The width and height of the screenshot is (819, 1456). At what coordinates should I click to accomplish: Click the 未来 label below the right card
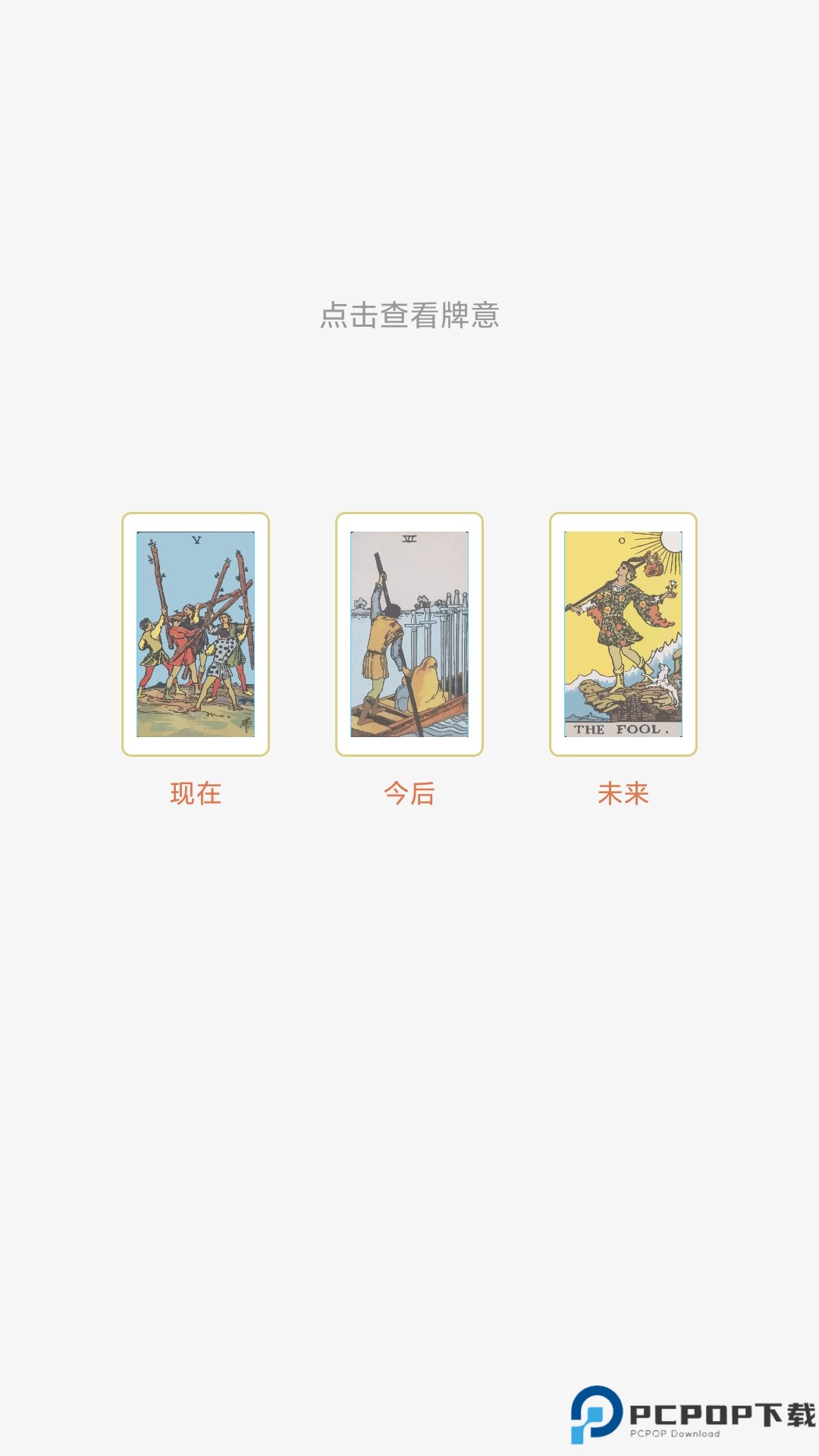[624, 794]
